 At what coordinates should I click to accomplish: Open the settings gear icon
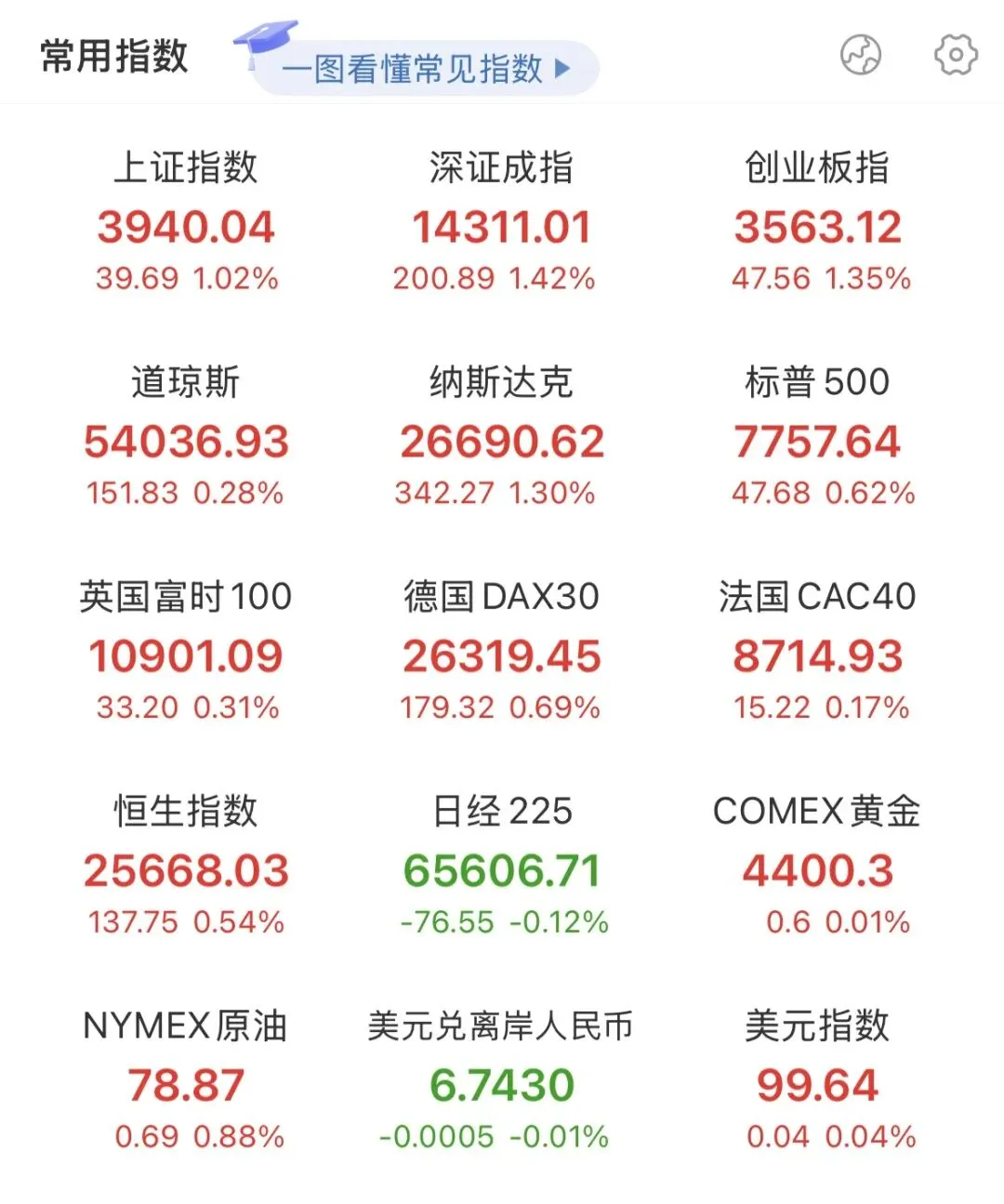coord(956,55)
